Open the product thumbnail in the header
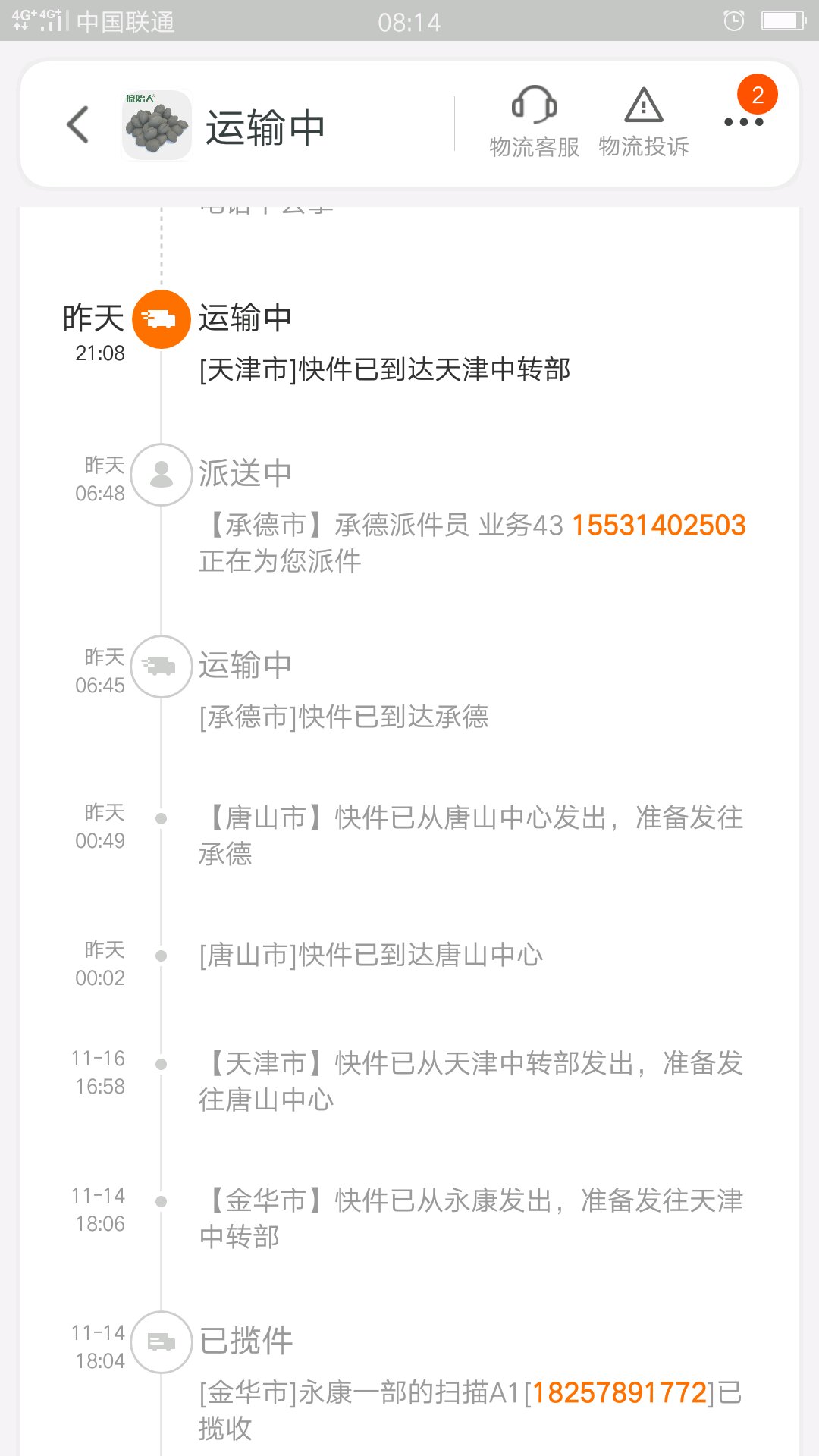The width and height of the screenshot is (819, 1456). [157, 125]
